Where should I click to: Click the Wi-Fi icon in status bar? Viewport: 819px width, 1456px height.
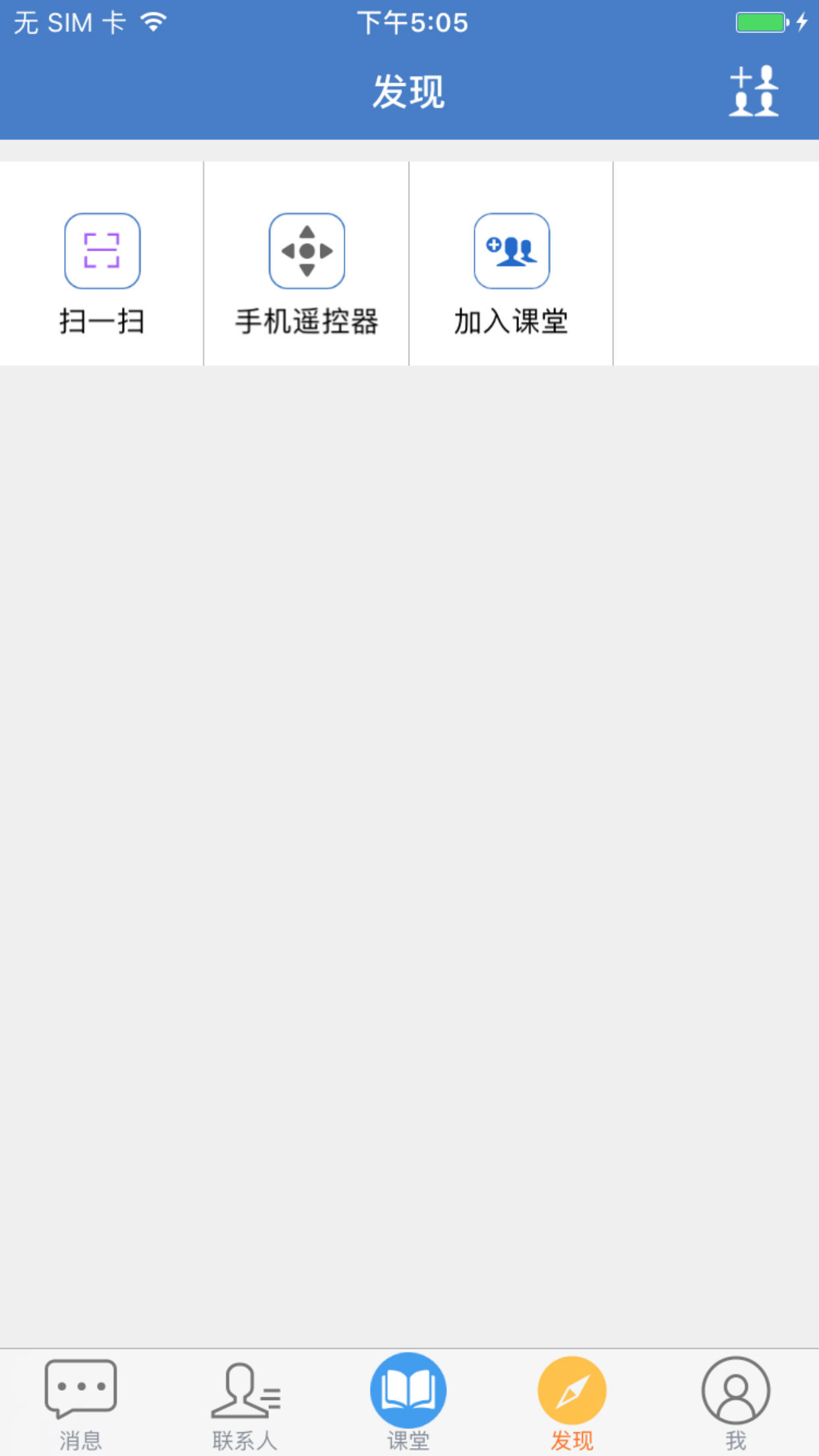152,22
